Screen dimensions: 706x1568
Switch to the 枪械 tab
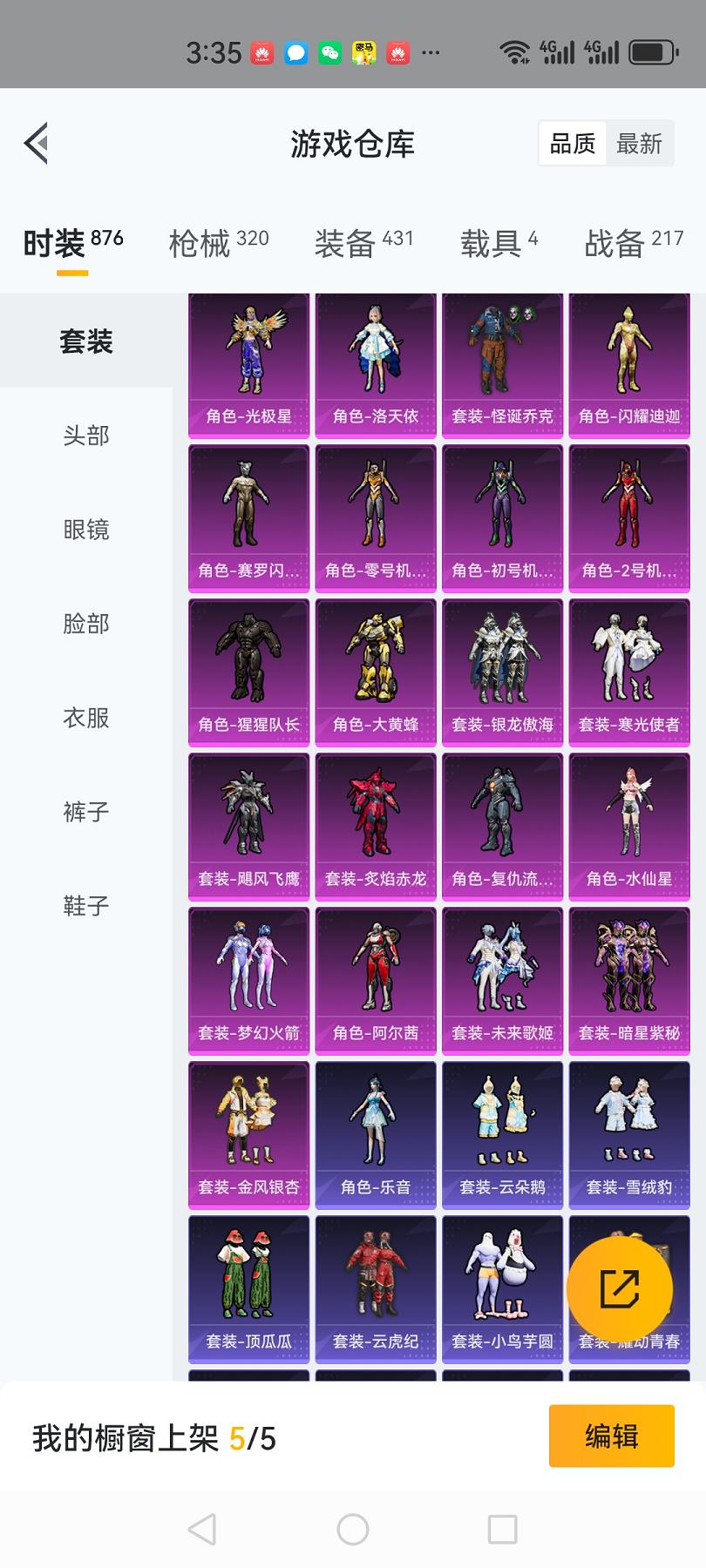[x=219, y=243]
